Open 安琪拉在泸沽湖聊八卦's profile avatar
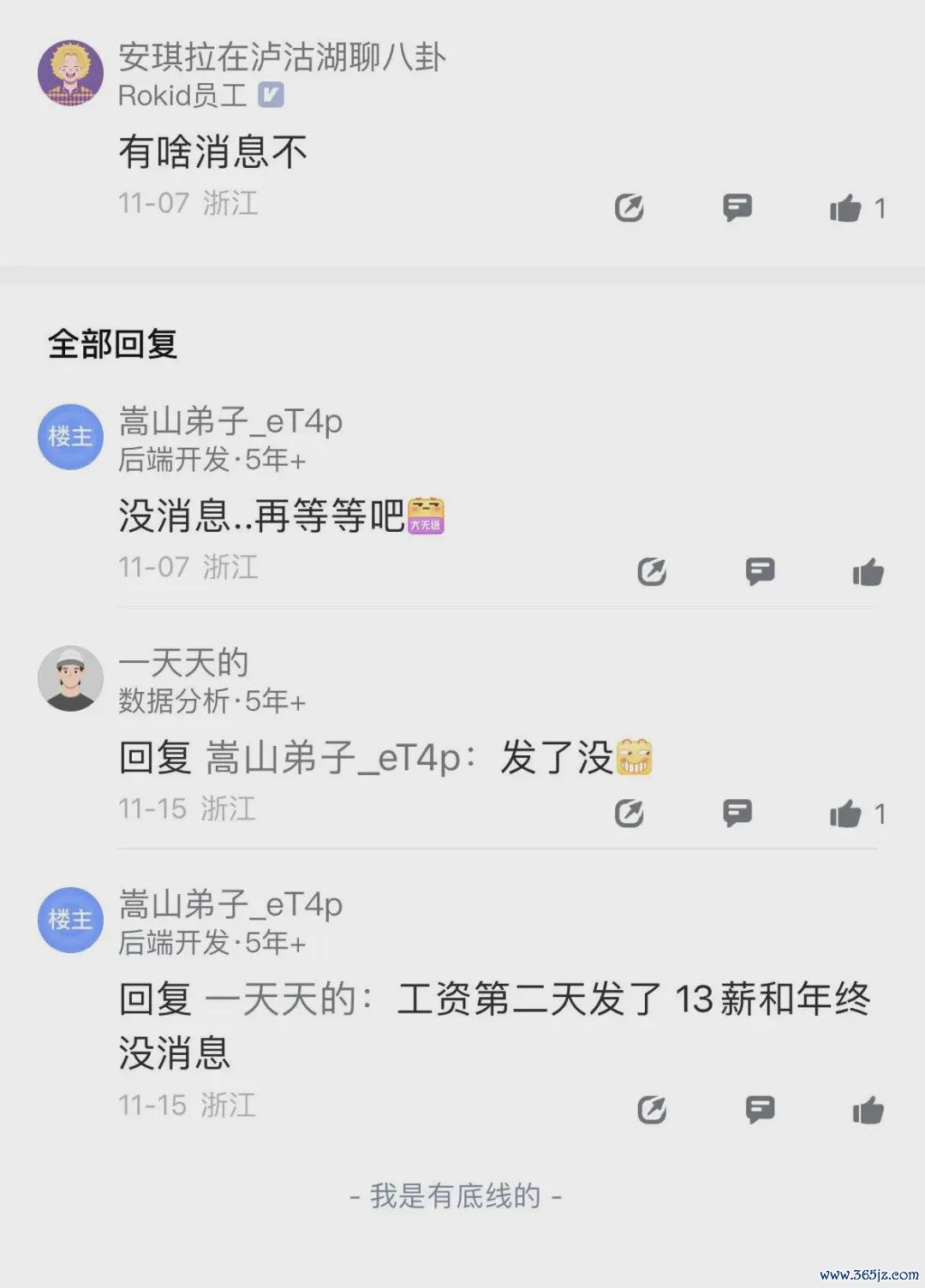The height and width of the screenshot is (1288, 925). coord(70,73)
